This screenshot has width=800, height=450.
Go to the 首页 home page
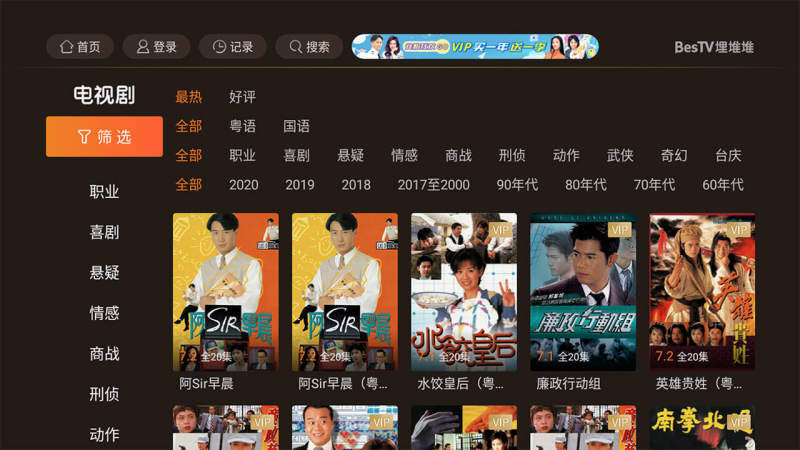[80, 47]
